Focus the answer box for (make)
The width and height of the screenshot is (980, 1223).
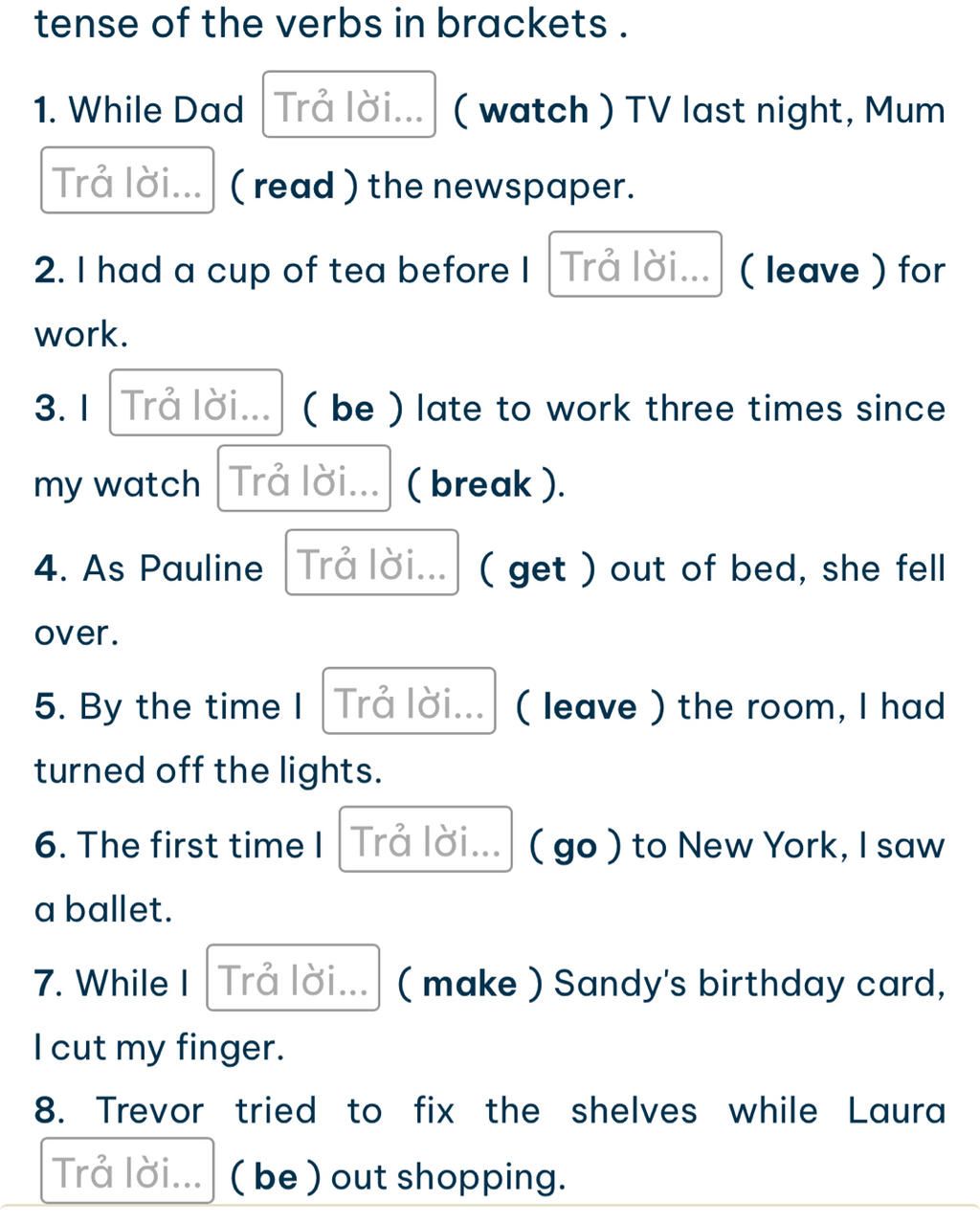coord(294,978)
